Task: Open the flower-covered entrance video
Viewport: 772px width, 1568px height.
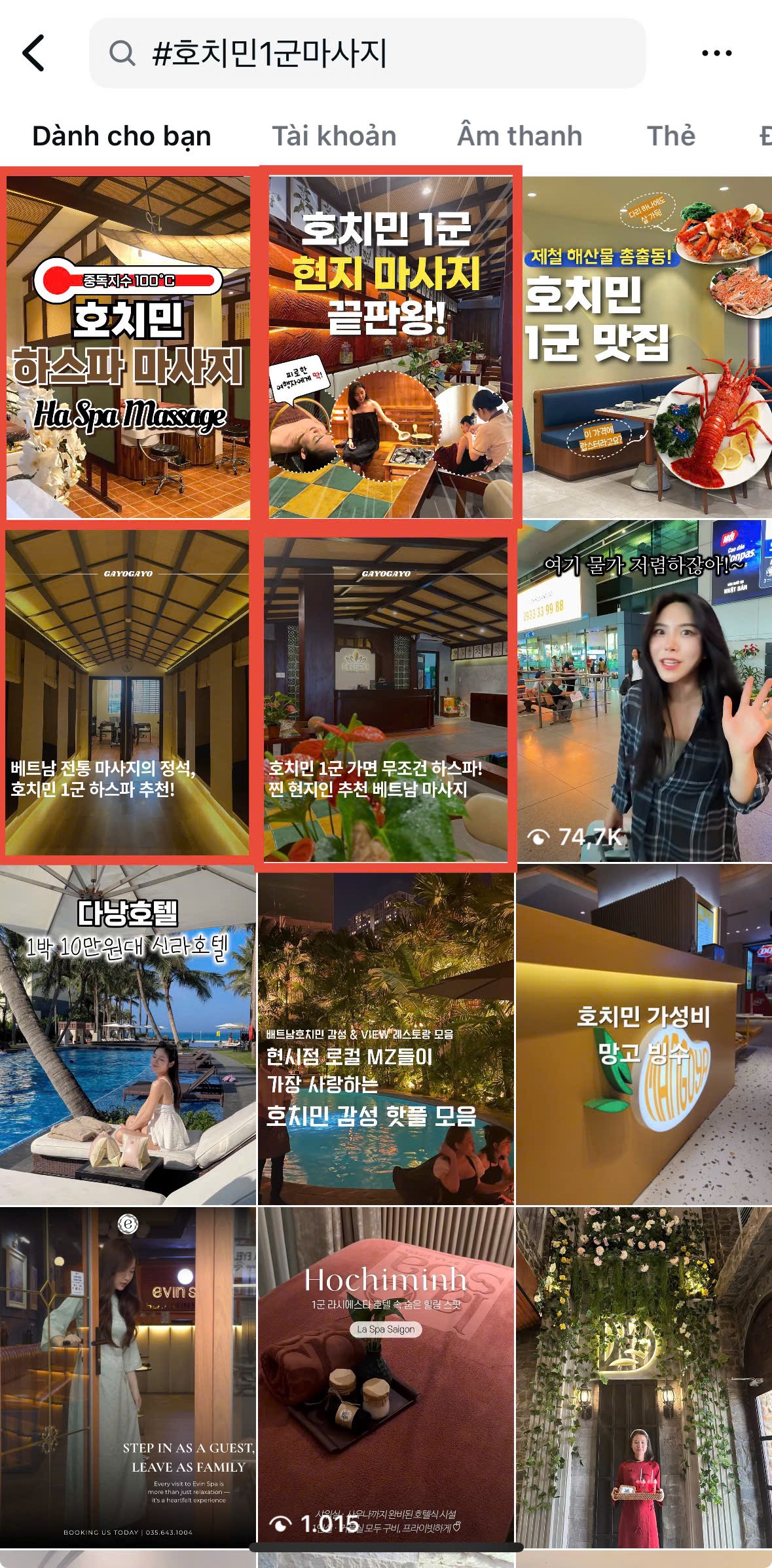Action: [x=644, y=1378]
